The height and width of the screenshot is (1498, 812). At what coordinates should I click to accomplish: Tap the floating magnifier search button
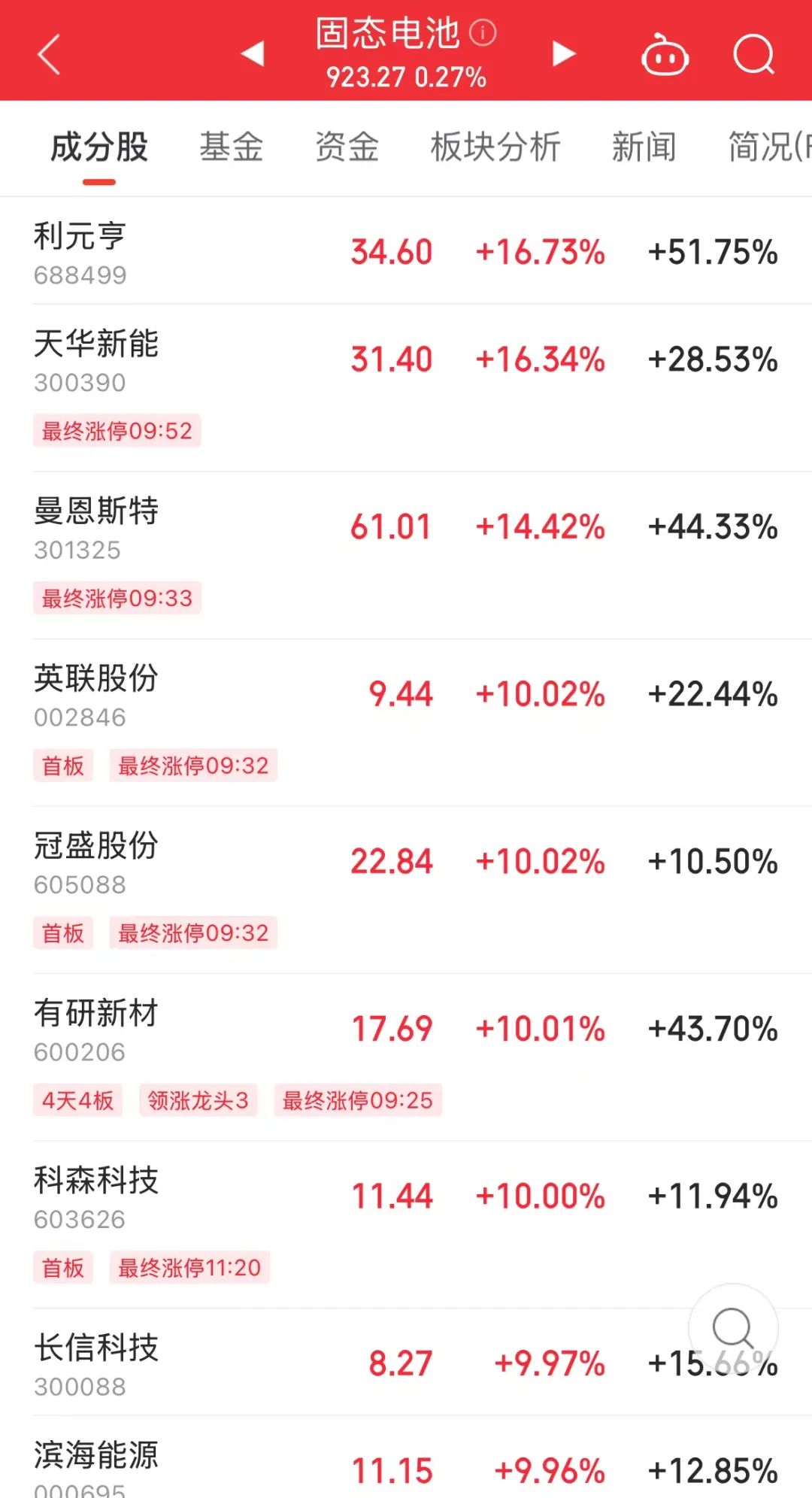733,1328
